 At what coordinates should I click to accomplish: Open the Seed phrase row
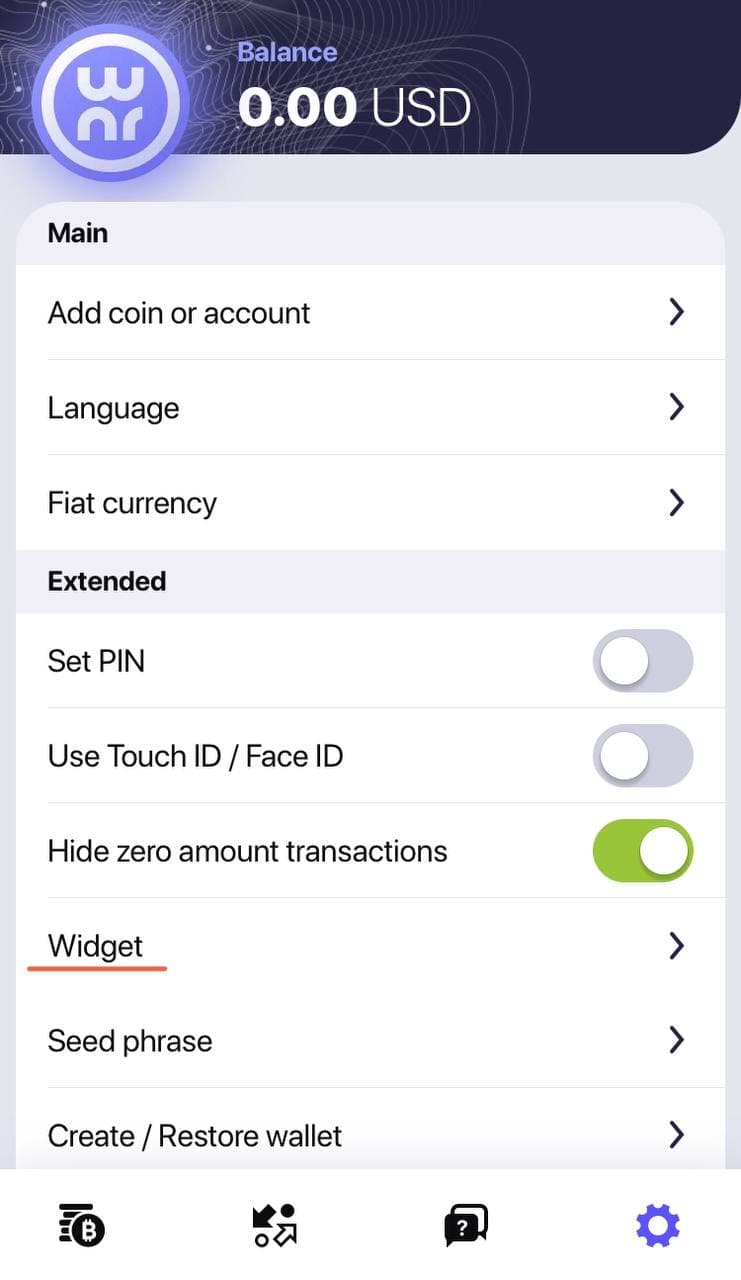click(370, 1040)
